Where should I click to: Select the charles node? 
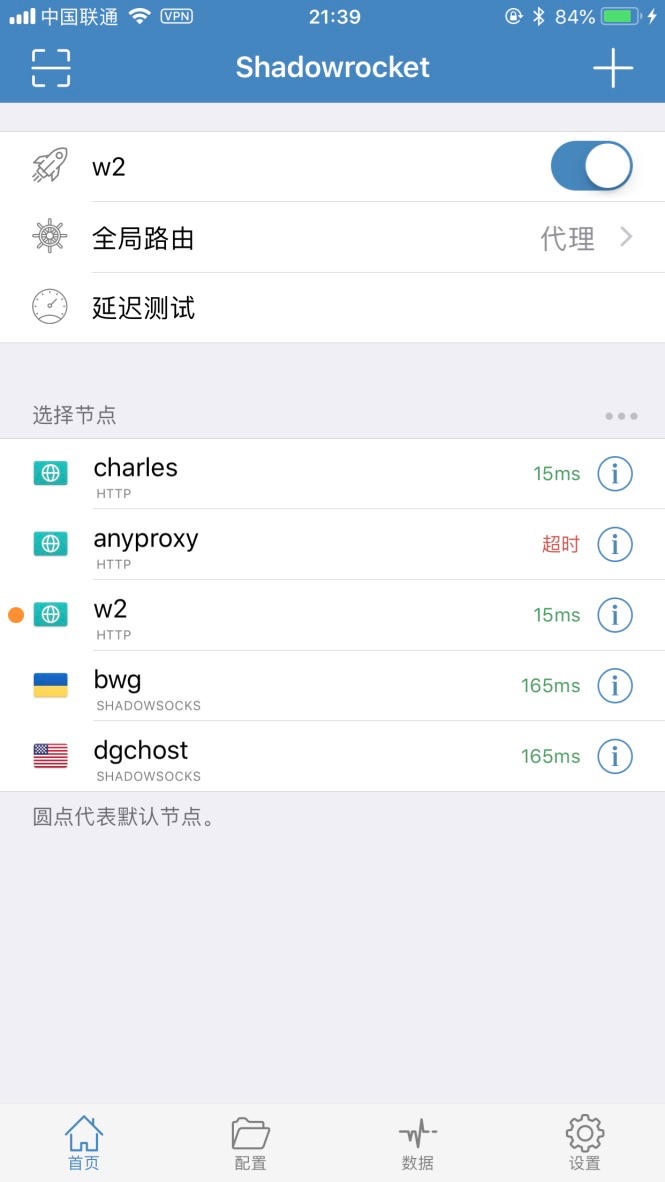[300, 474]
